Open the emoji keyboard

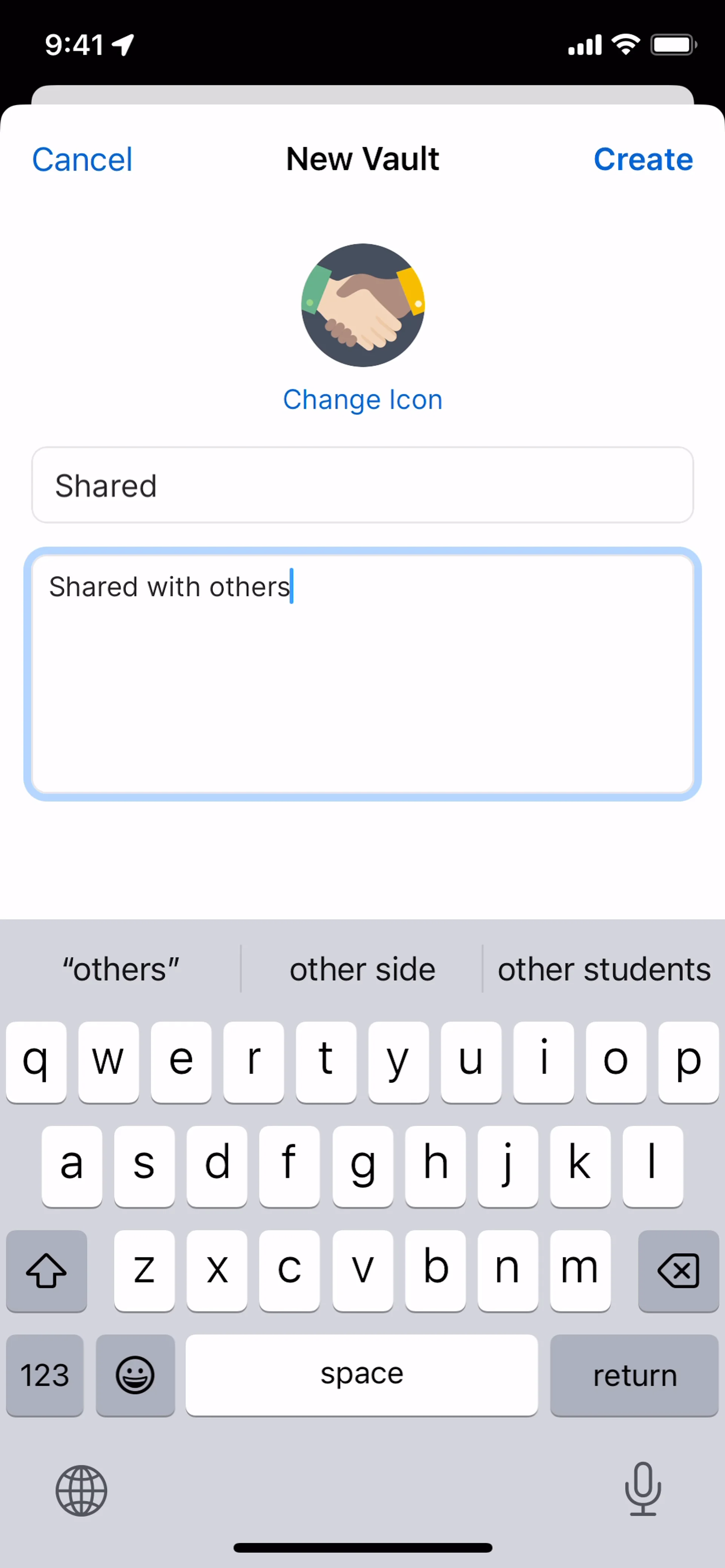135,1375
